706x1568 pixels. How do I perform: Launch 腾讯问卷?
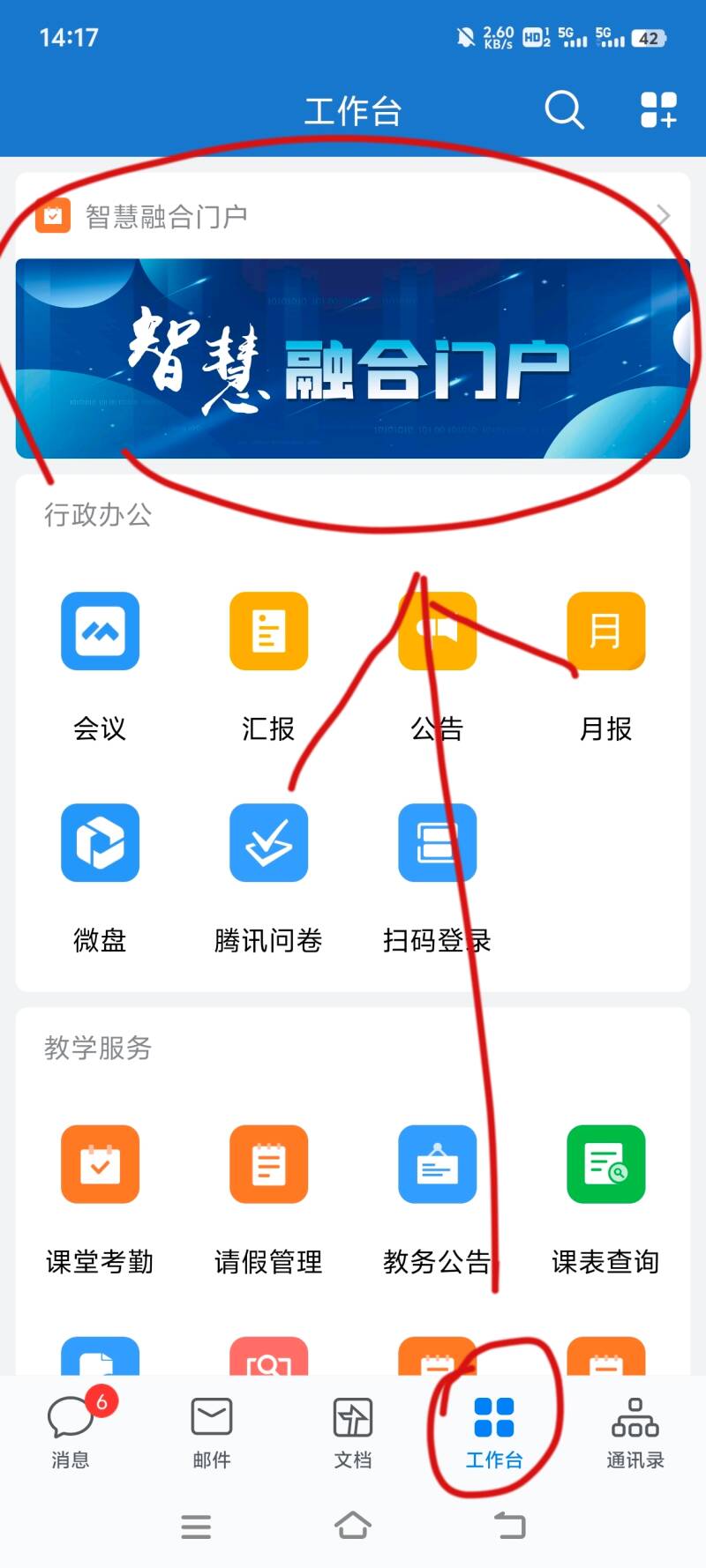(x=268, y=843)
